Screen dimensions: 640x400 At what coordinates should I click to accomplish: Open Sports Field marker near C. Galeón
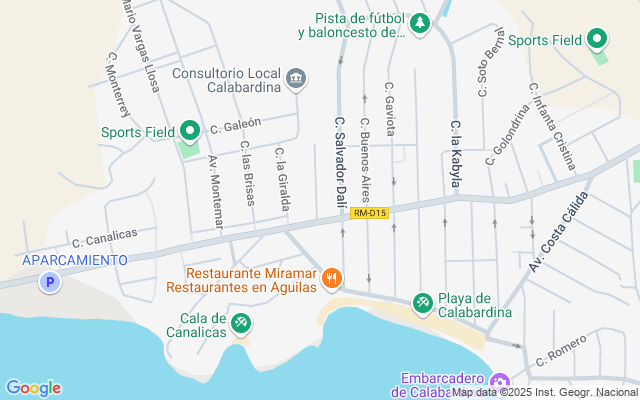tap(190, 131)
